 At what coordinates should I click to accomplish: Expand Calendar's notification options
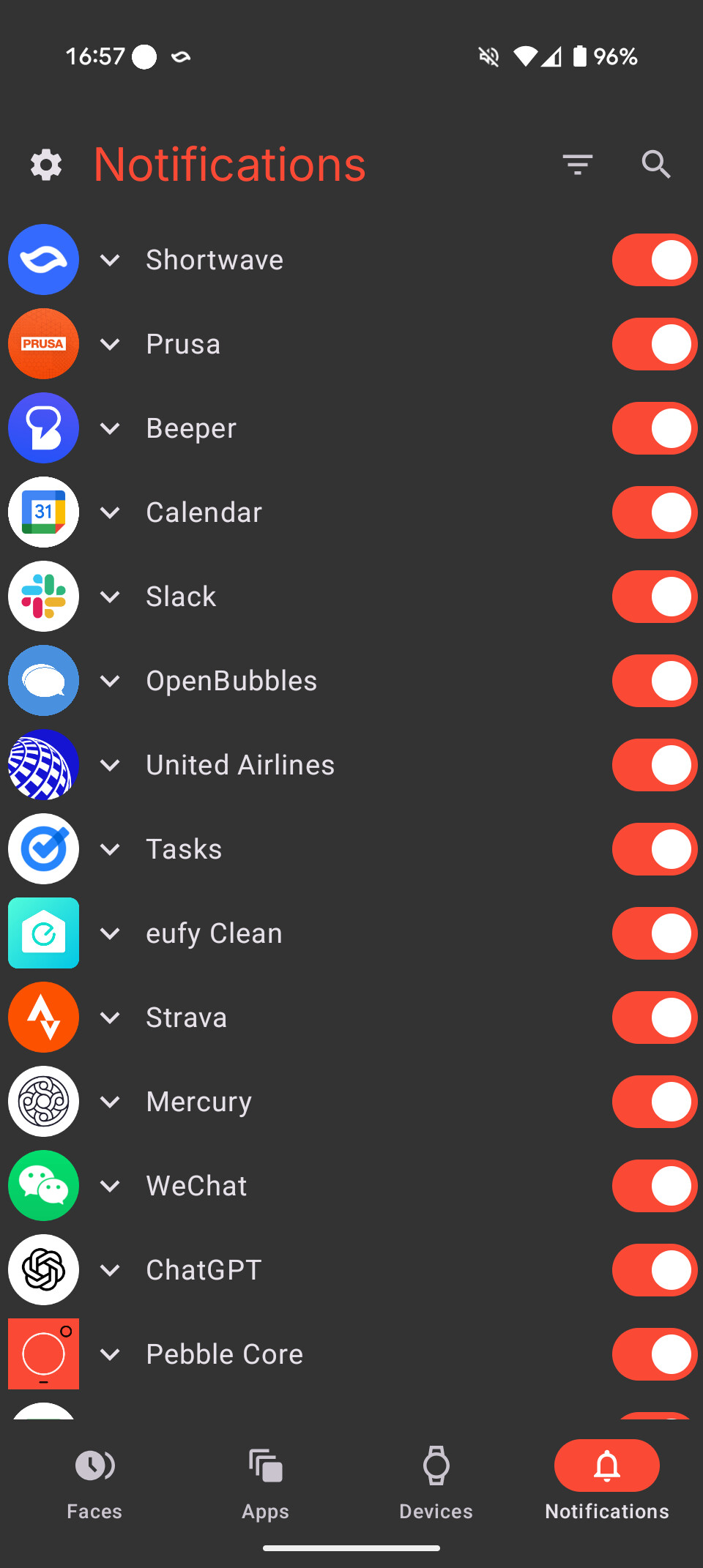pyautogui.click(x=110, y=512)
